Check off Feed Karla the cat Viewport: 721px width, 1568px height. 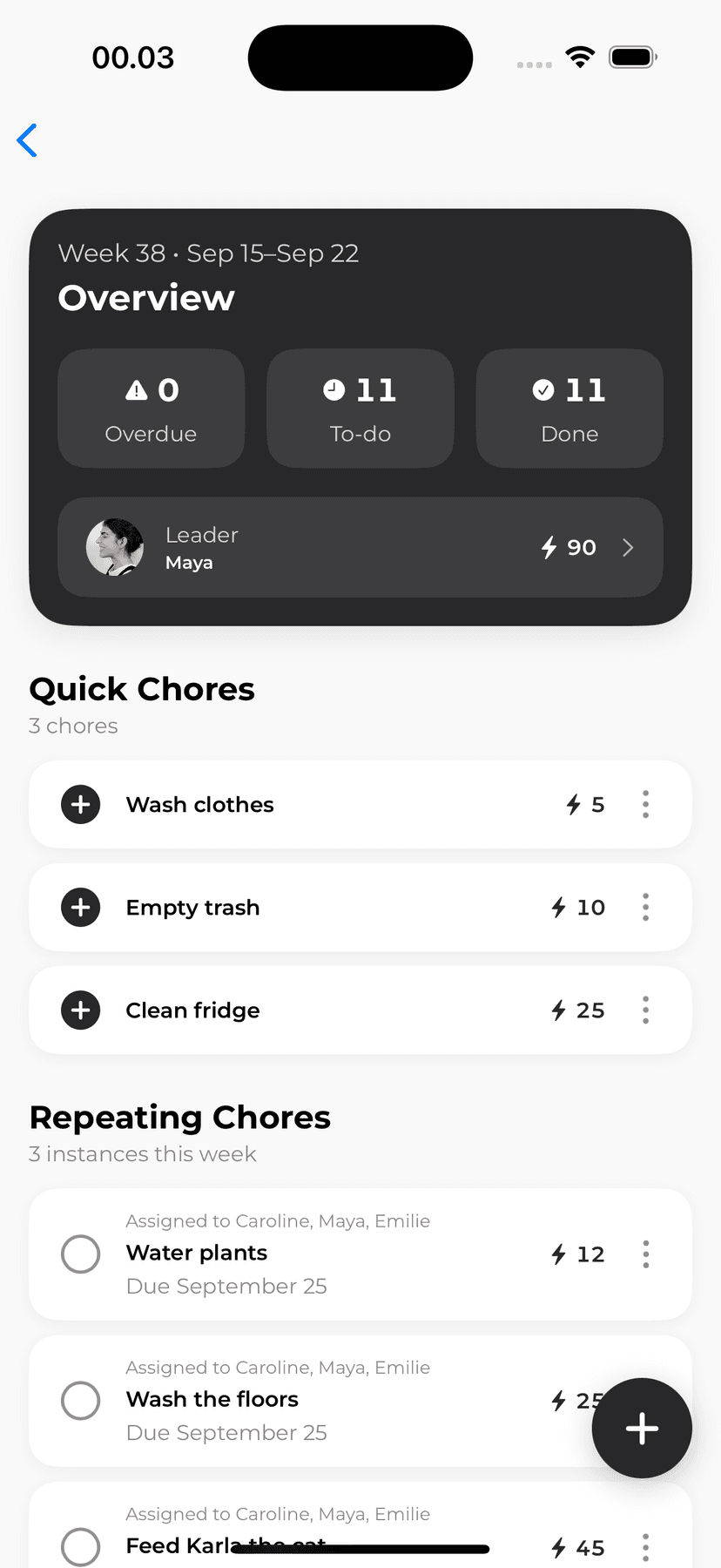(x=81, y=1546)
